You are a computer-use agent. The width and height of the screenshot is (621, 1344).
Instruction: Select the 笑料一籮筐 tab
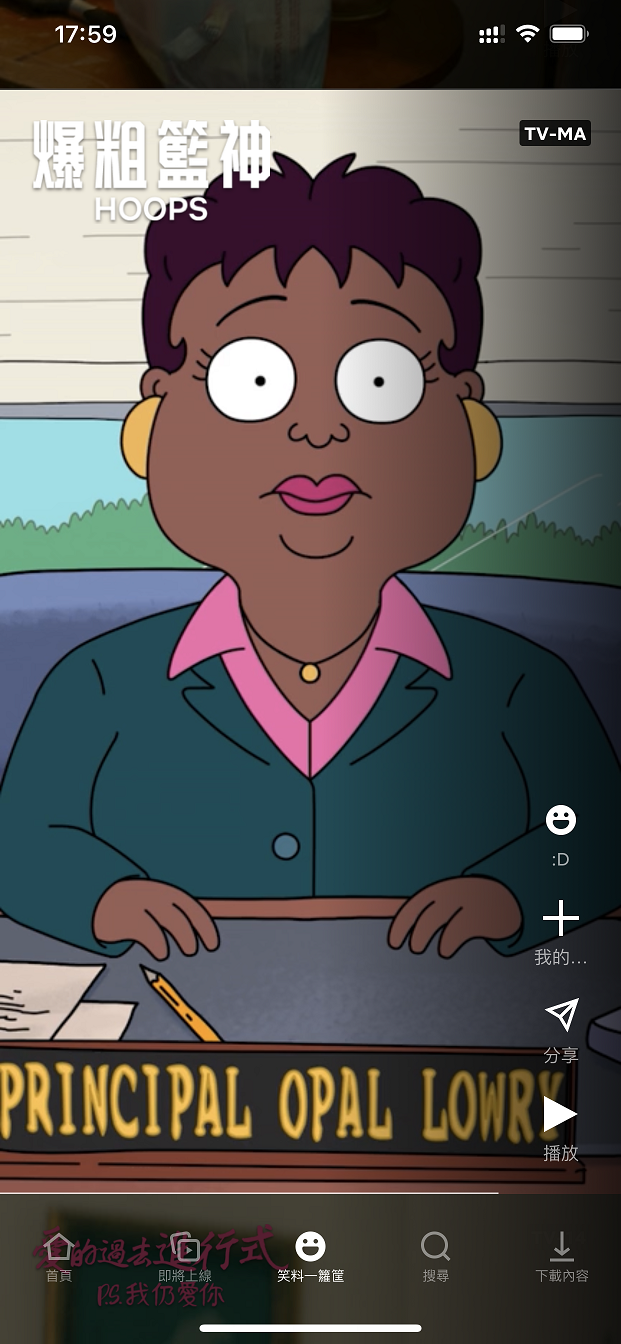(x=310, y=1256)
